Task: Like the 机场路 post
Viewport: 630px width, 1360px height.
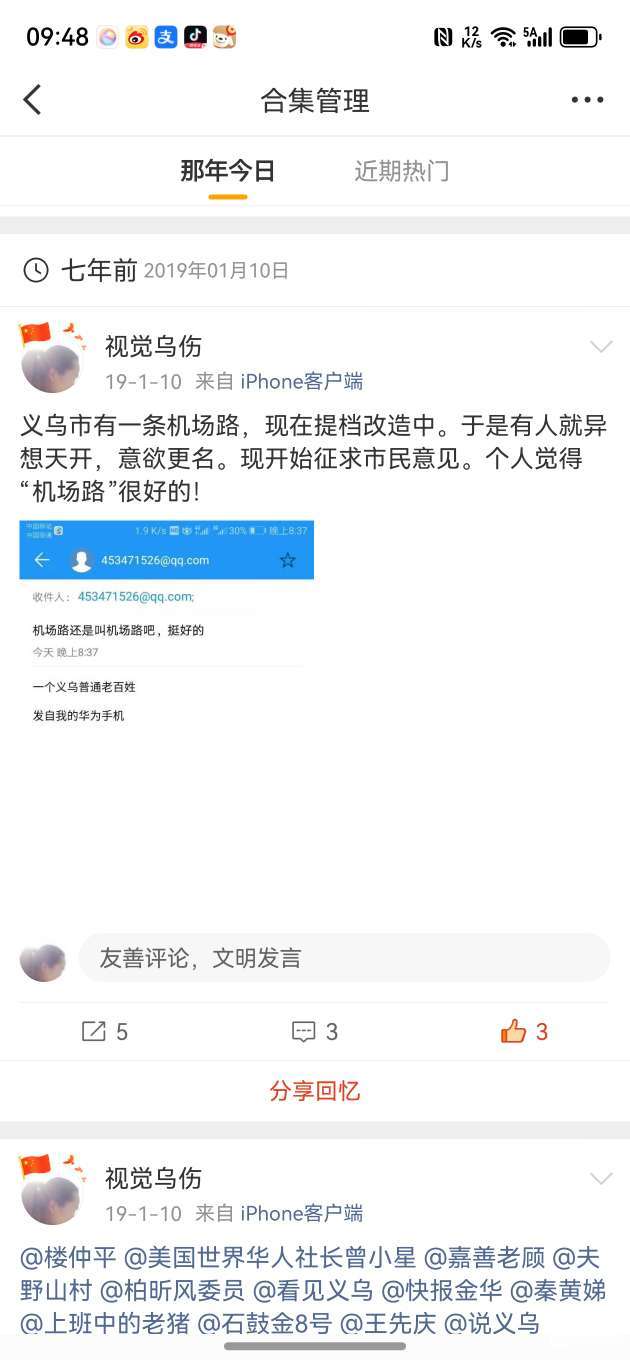Action: 524,1032
